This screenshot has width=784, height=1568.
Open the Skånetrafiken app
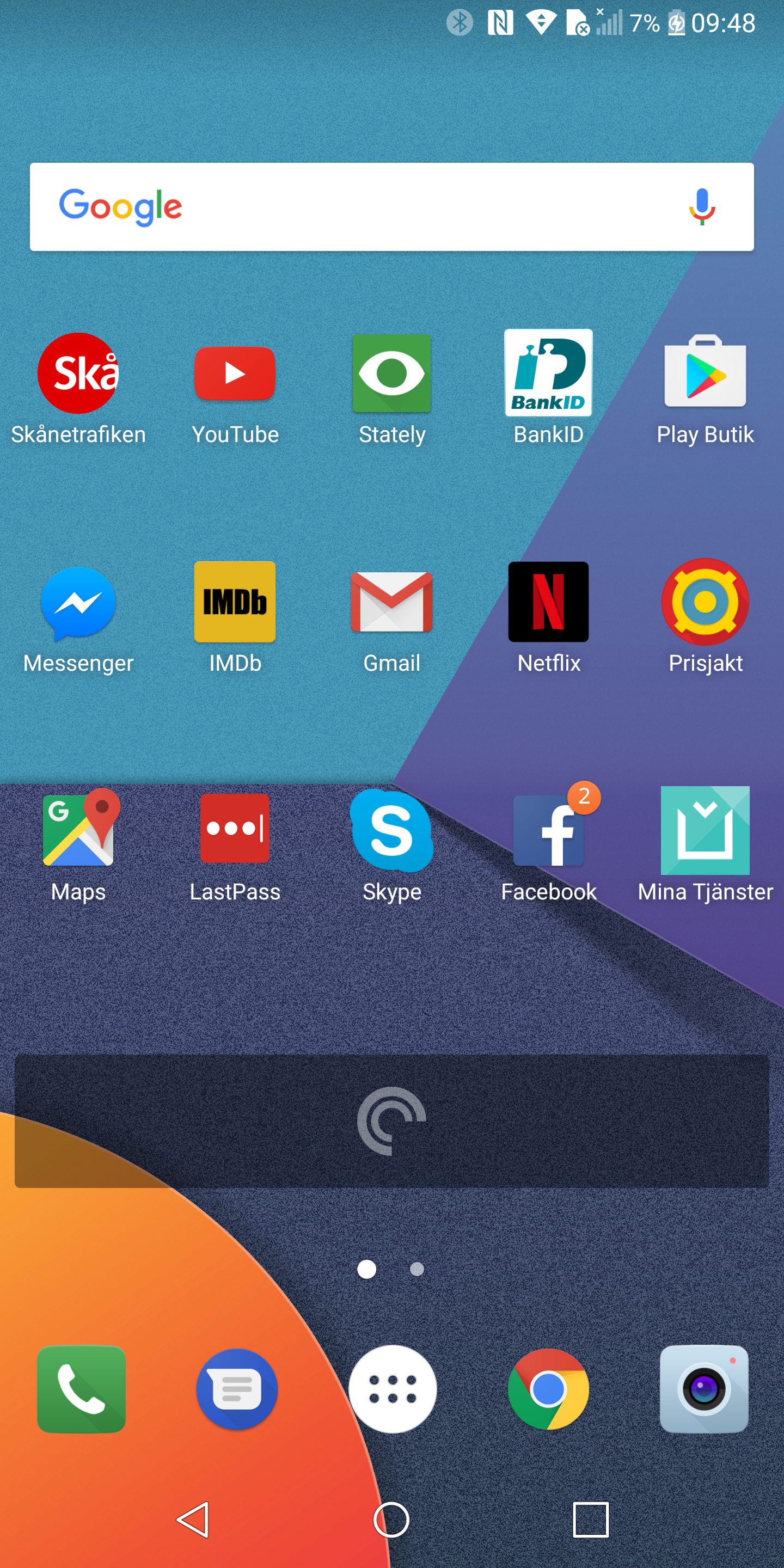(78, 373)
